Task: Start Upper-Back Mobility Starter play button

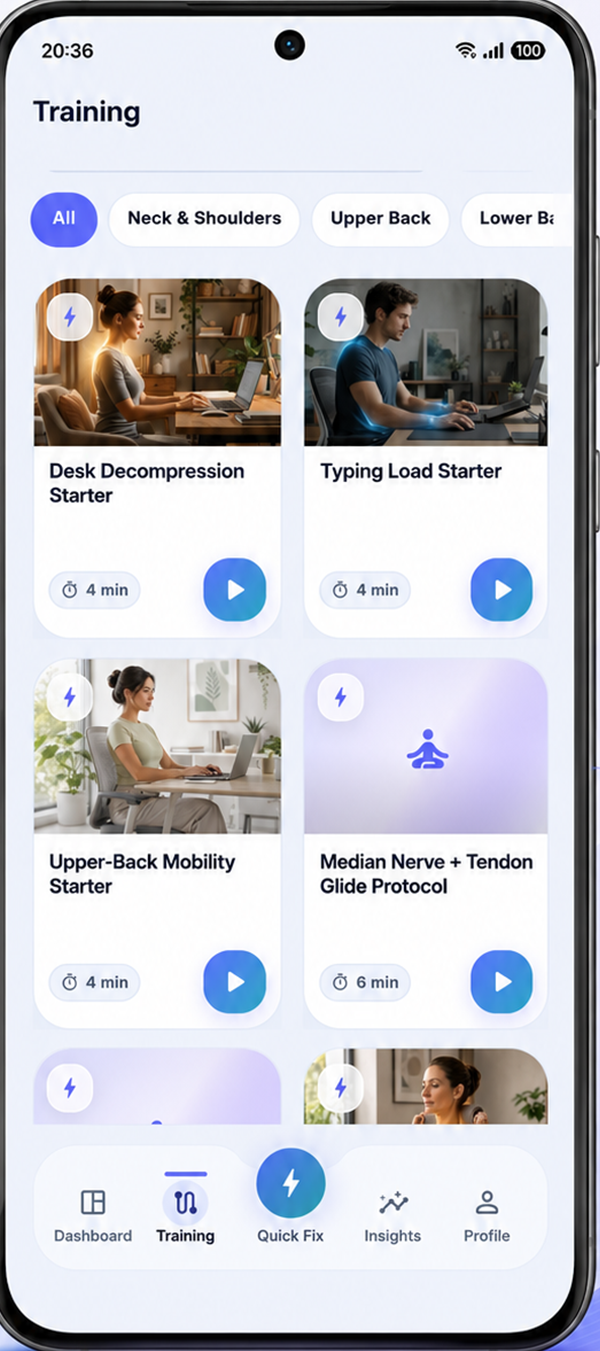Action: [235, 982]
